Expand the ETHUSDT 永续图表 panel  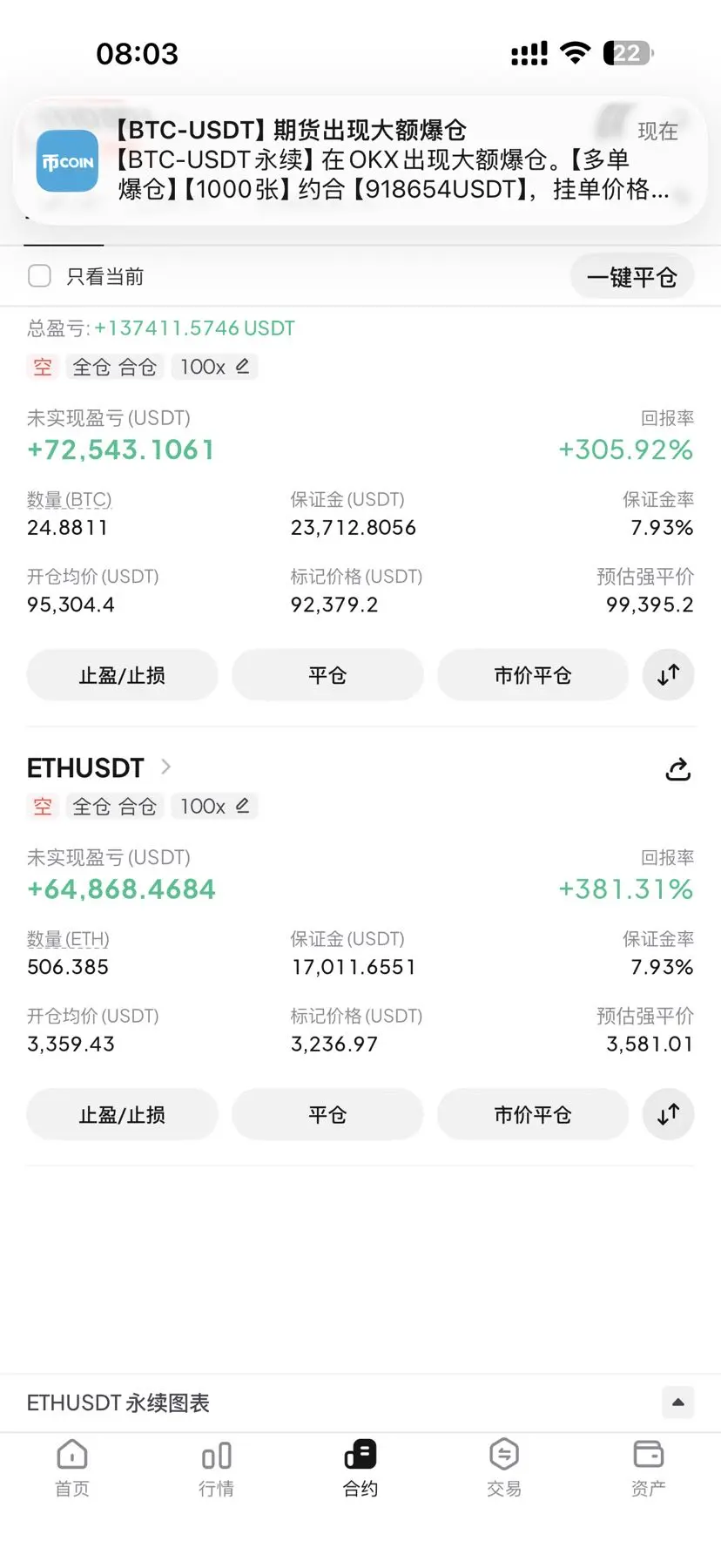(x=677, y=1402)
